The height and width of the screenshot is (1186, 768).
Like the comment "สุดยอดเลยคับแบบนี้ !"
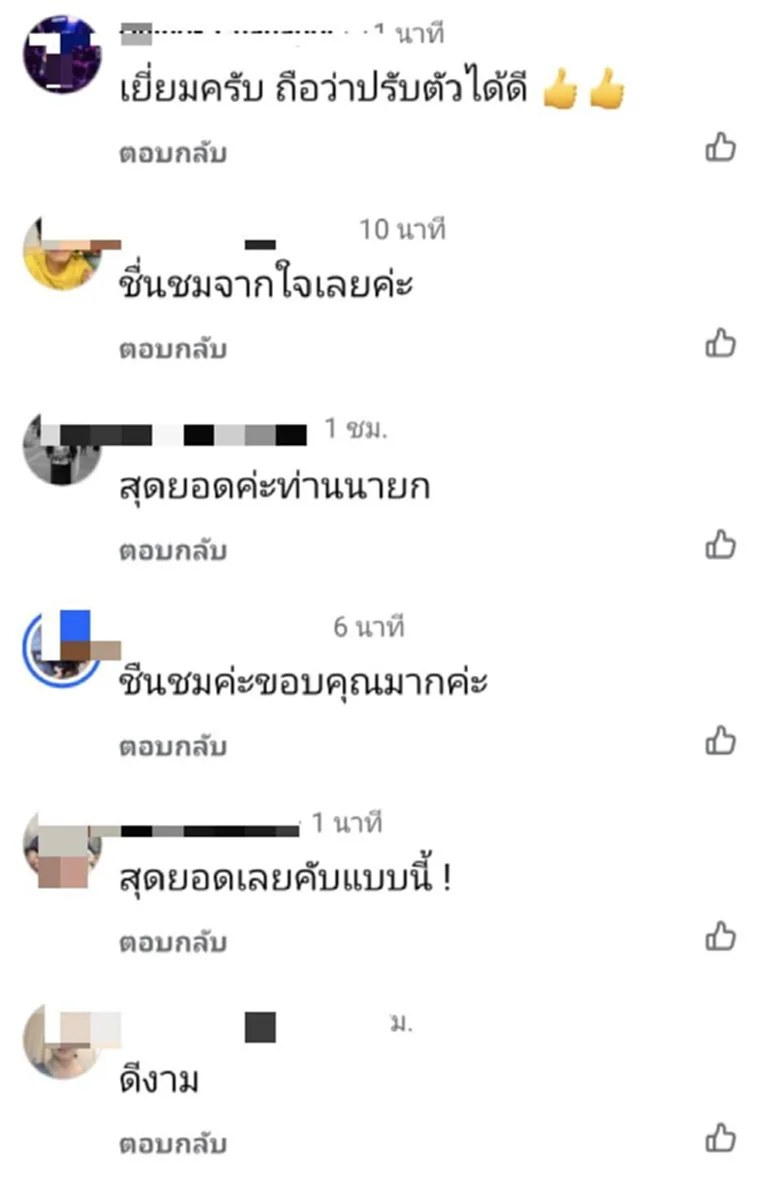tap(720, 937)
